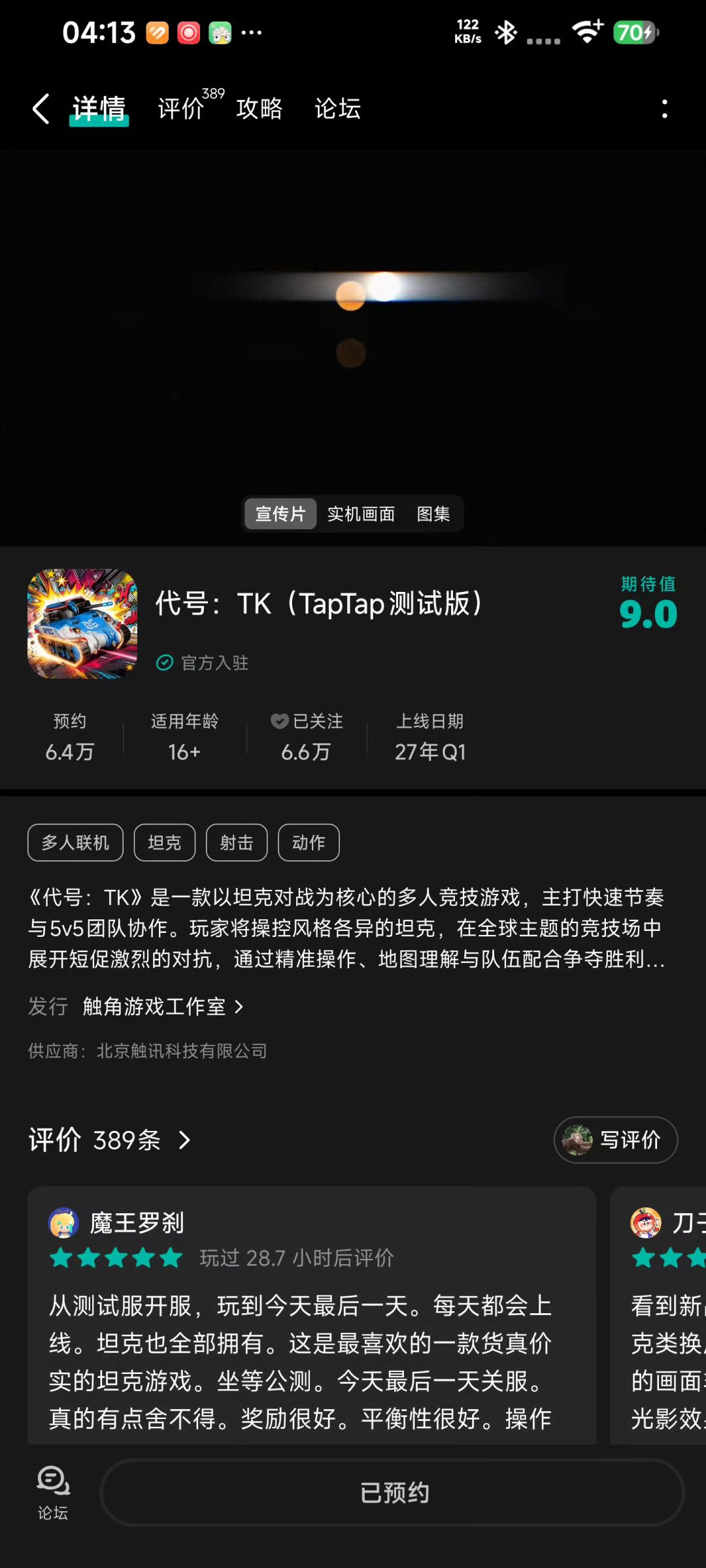Go back using the top-left arrow
Screen dimensions: 706x1568
[x=41, y=108]
